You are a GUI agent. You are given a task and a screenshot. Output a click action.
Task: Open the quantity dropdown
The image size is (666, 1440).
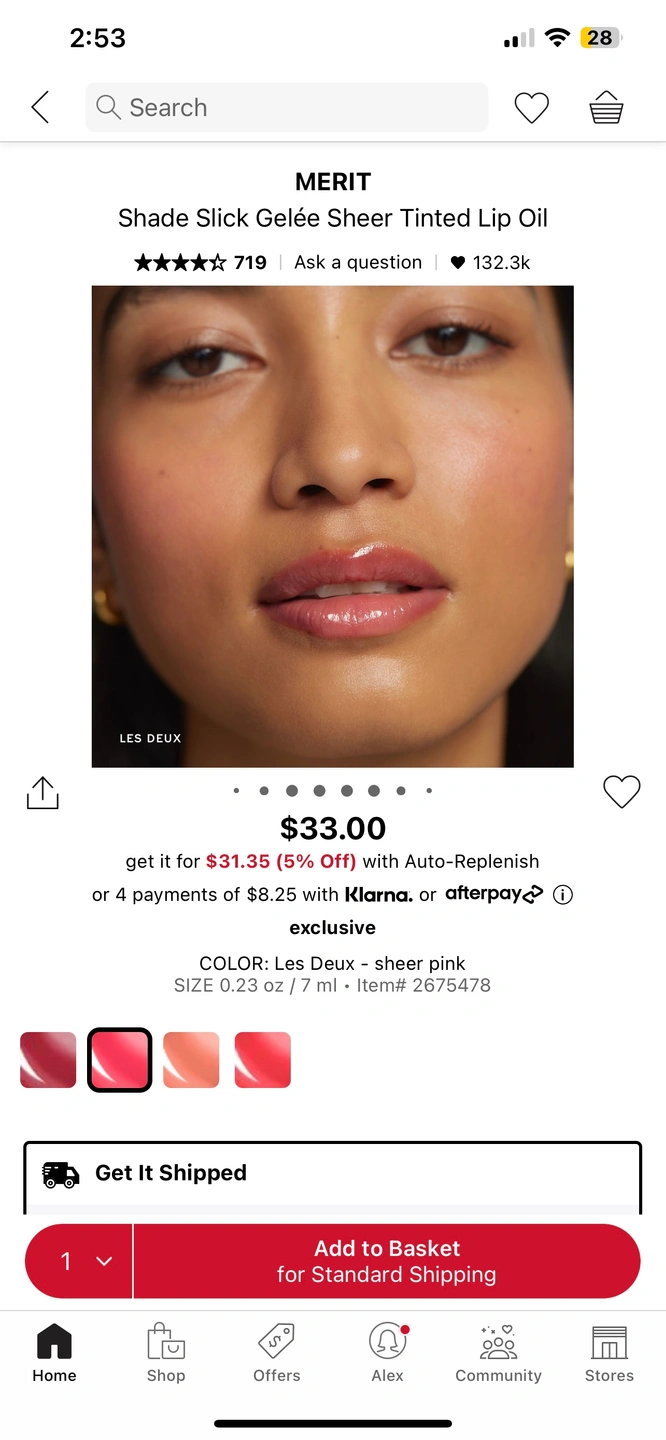(x=80, y=1261)
